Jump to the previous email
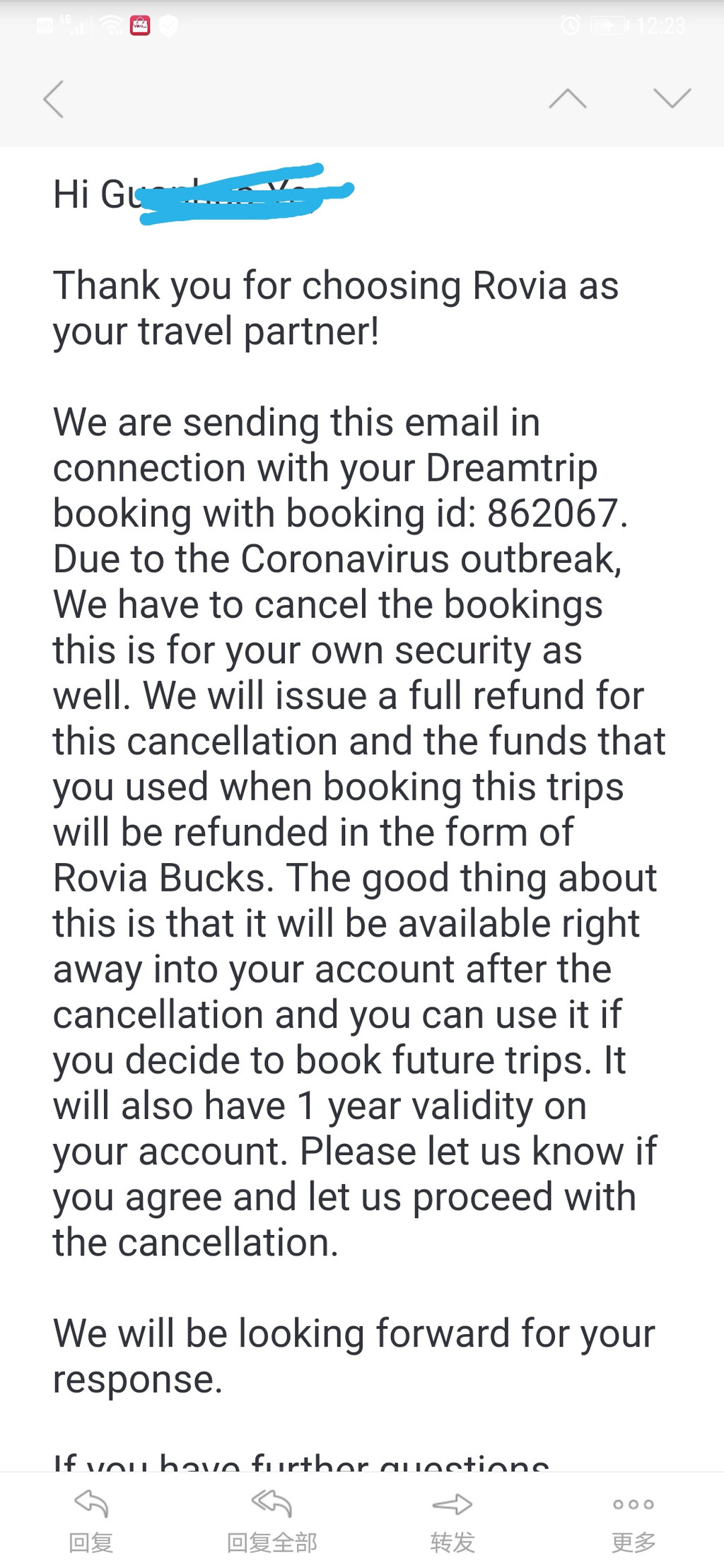This screenshot has height=1568, width=724. [x=568, y=98]
